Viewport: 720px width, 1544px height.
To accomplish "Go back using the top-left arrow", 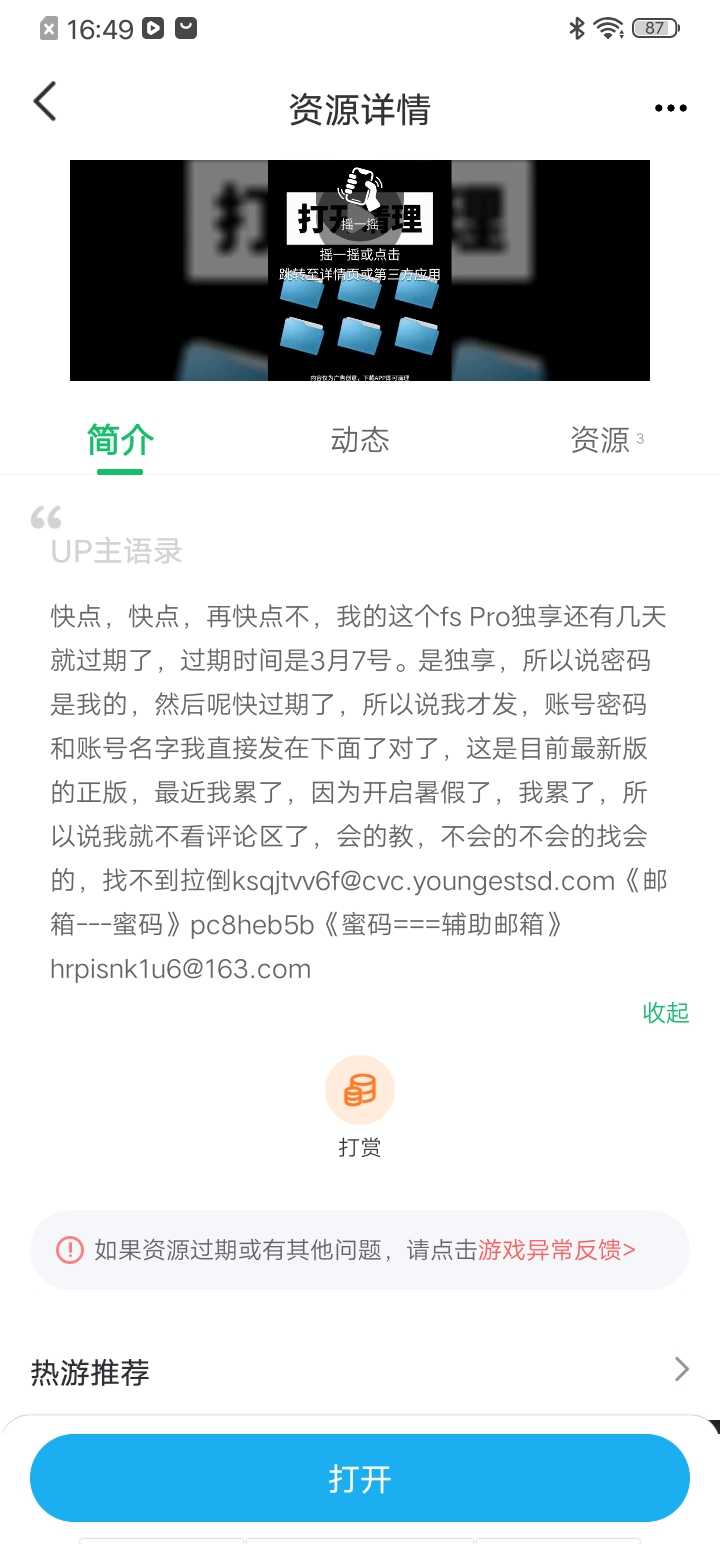I will [x=45, y=102].
